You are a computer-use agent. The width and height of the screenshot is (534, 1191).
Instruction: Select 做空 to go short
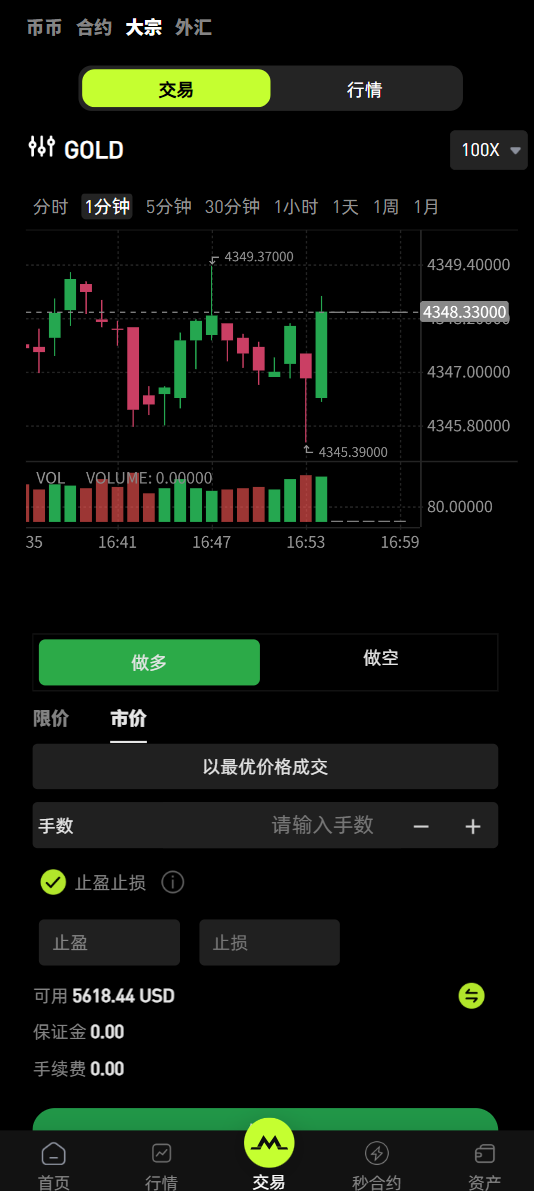point(381,659)
